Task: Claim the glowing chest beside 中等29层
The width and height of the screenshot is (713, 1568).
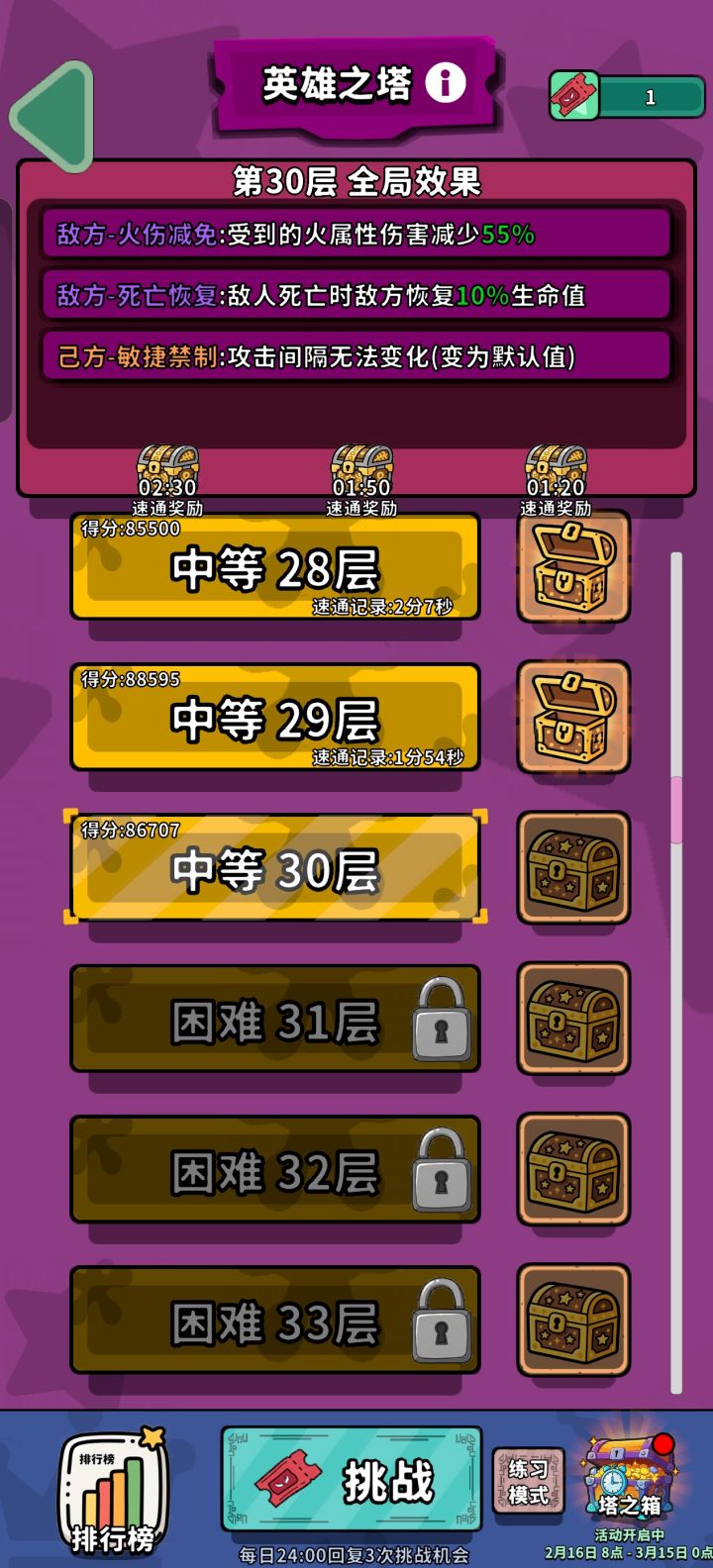Action: tap(572, 717)
